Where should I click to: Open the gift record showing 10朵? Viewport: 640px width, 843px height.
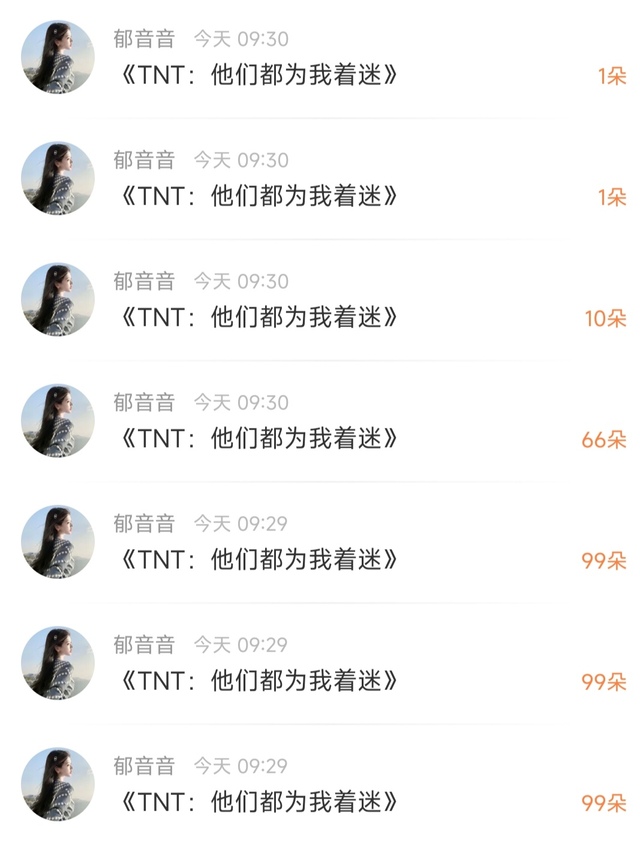(x=320, y=300)
